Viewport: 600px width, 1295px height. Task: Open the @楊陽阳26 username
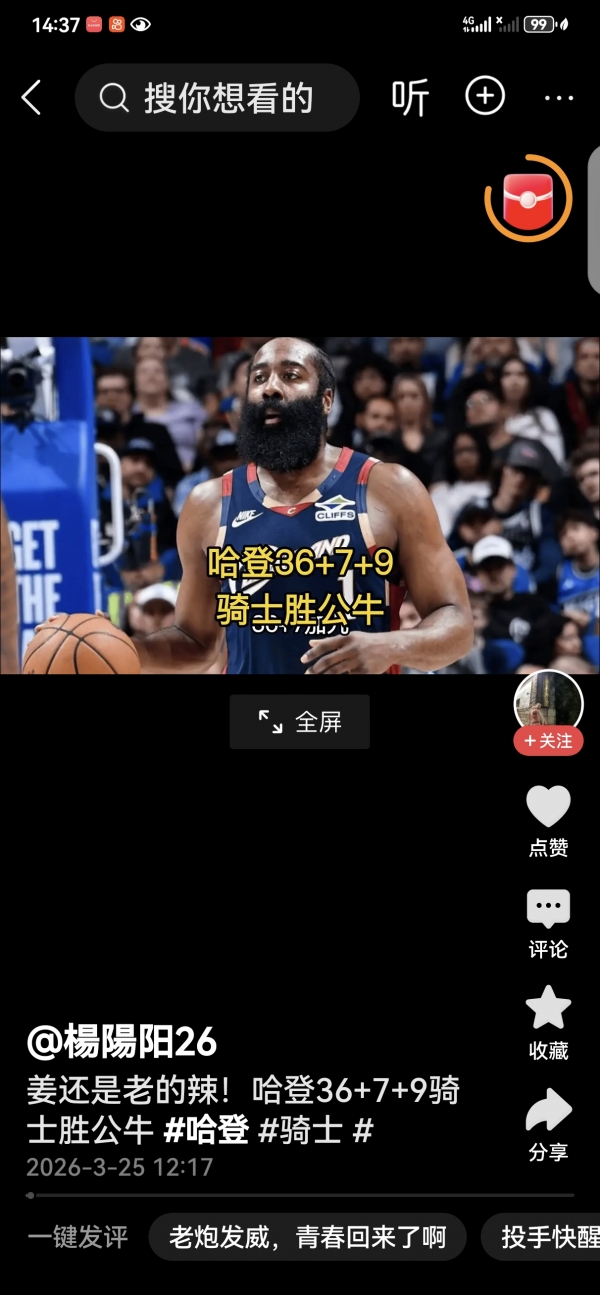[x=122, y=1042]
